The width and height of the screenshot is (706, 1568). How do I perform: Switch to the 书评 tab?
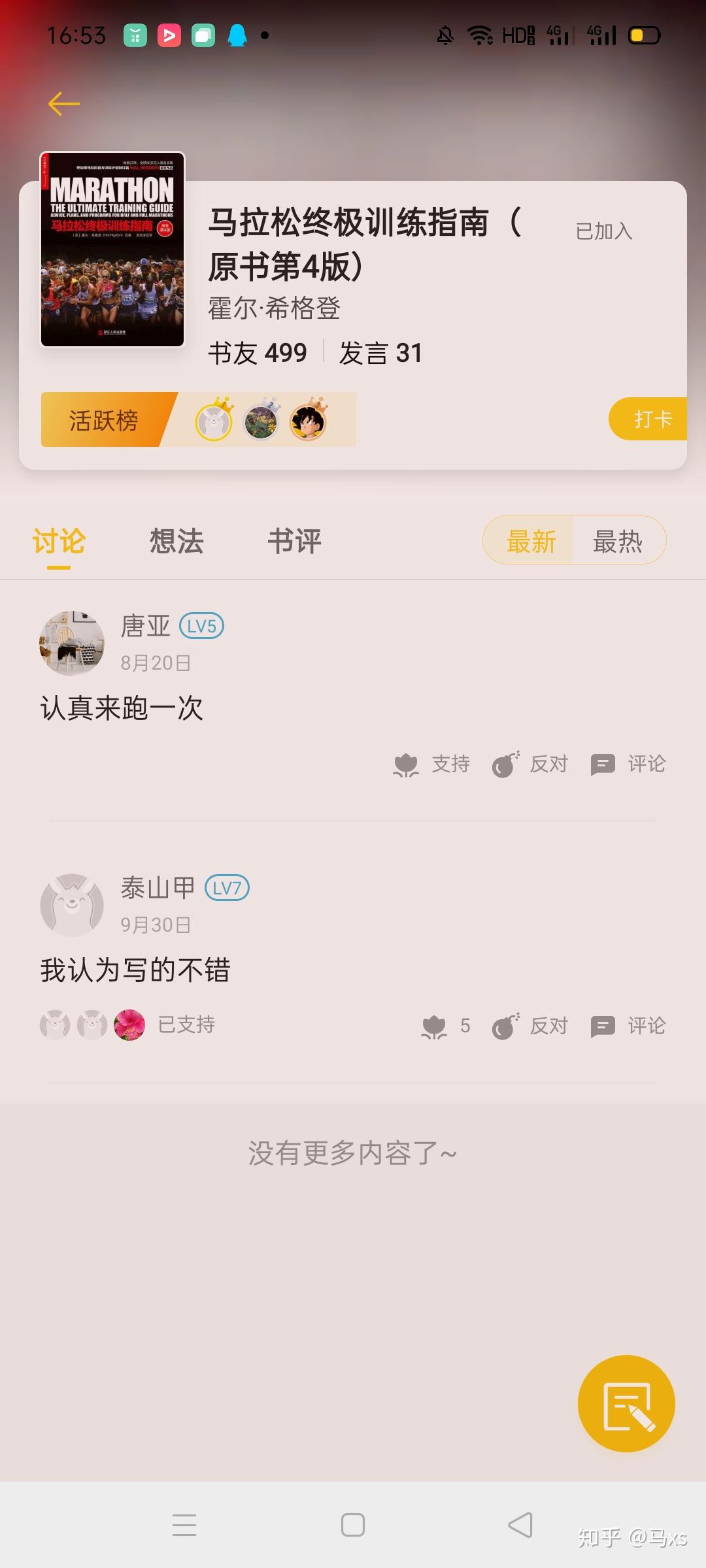(x=294, y=542)
